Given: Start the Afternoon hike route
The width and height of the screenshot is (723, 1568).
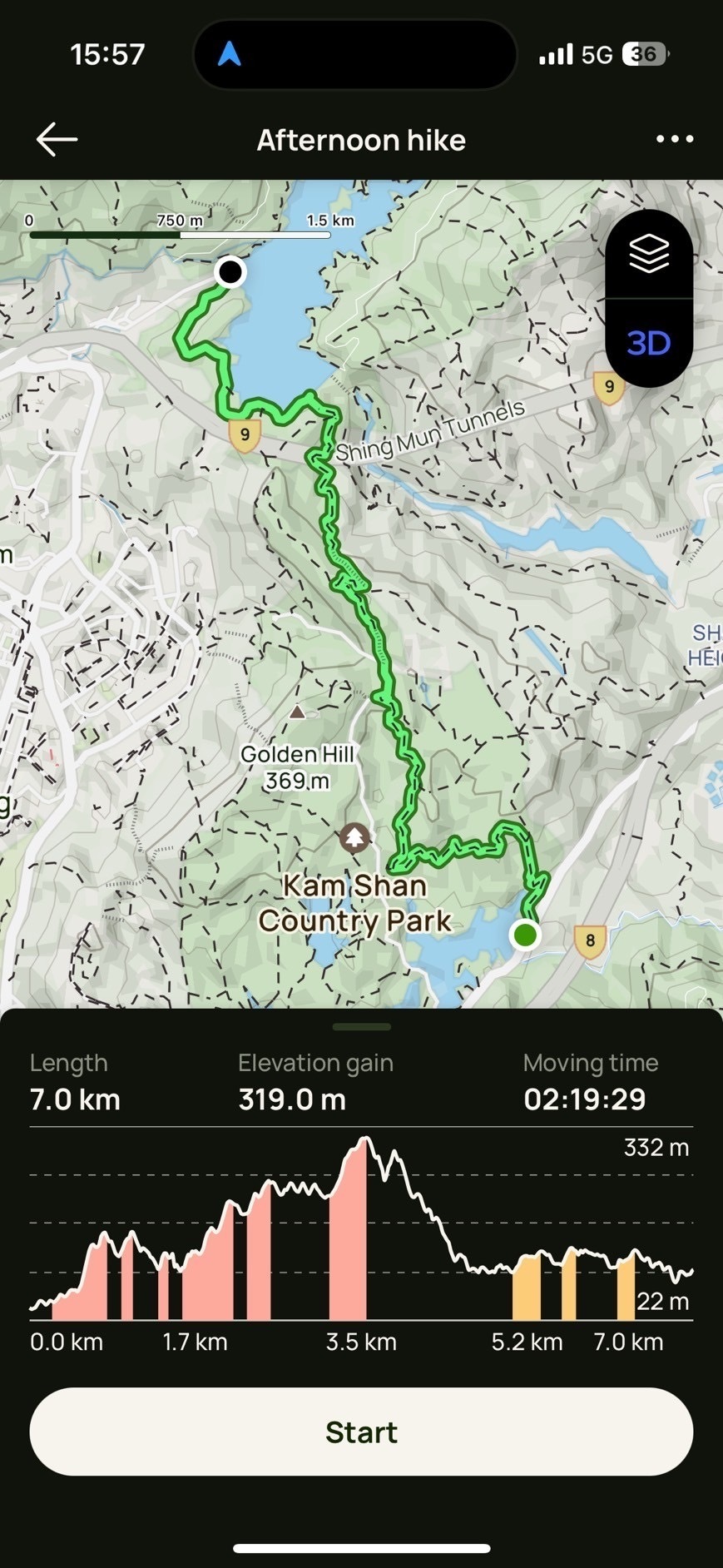Looking at the screenshot, I should point(361,1432).
